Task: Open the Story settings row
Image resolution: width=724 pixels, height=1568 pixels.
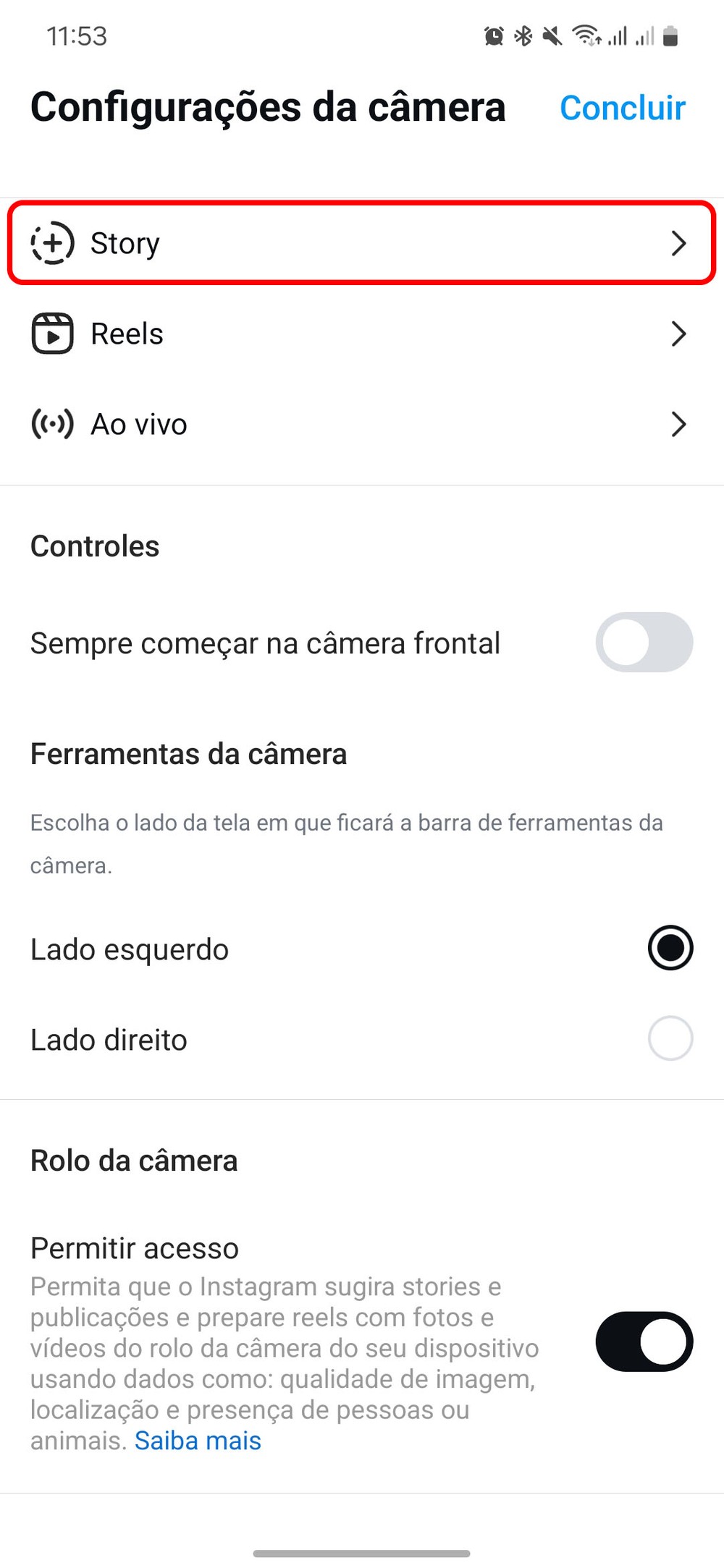Action: click(x=361, y=243)
